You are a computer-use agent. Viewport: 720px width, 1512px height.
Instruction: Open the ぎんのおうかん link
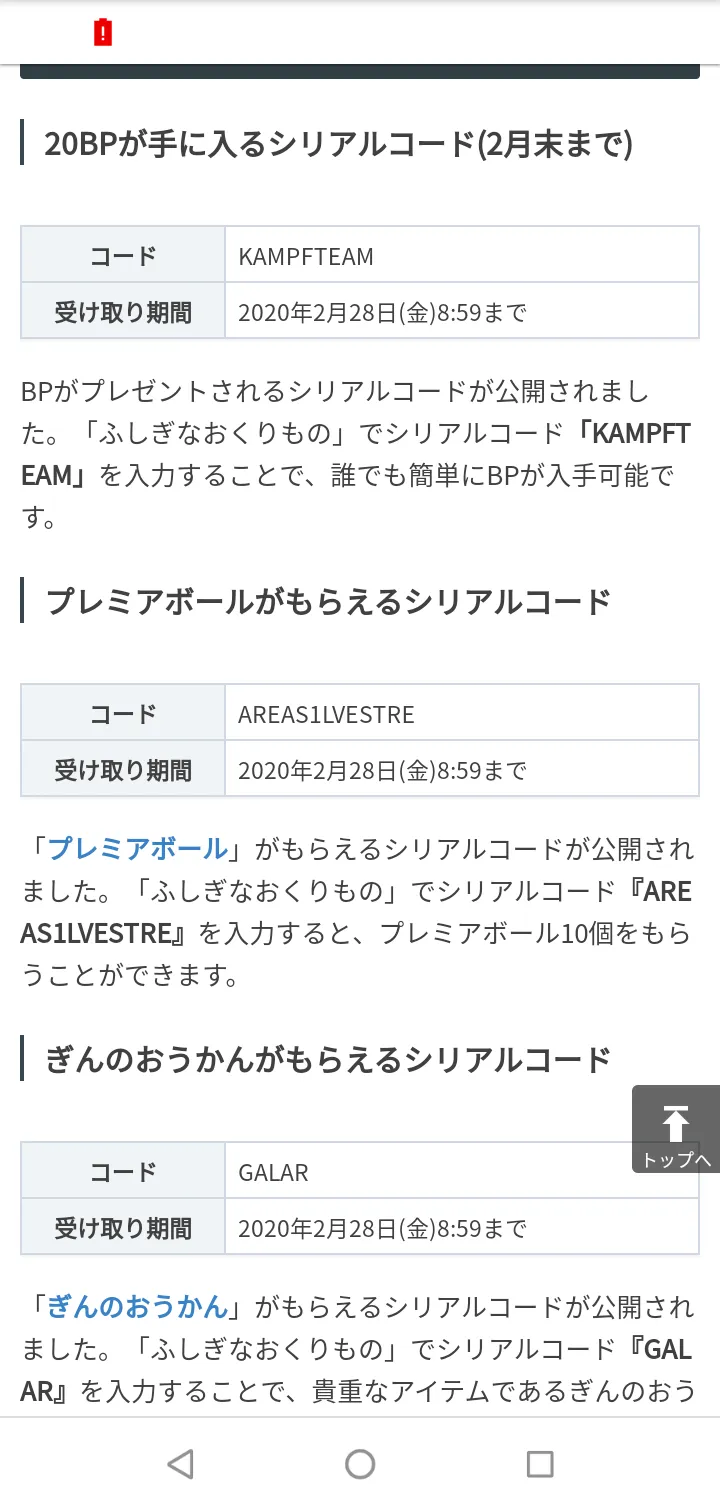pos(138,1306)
